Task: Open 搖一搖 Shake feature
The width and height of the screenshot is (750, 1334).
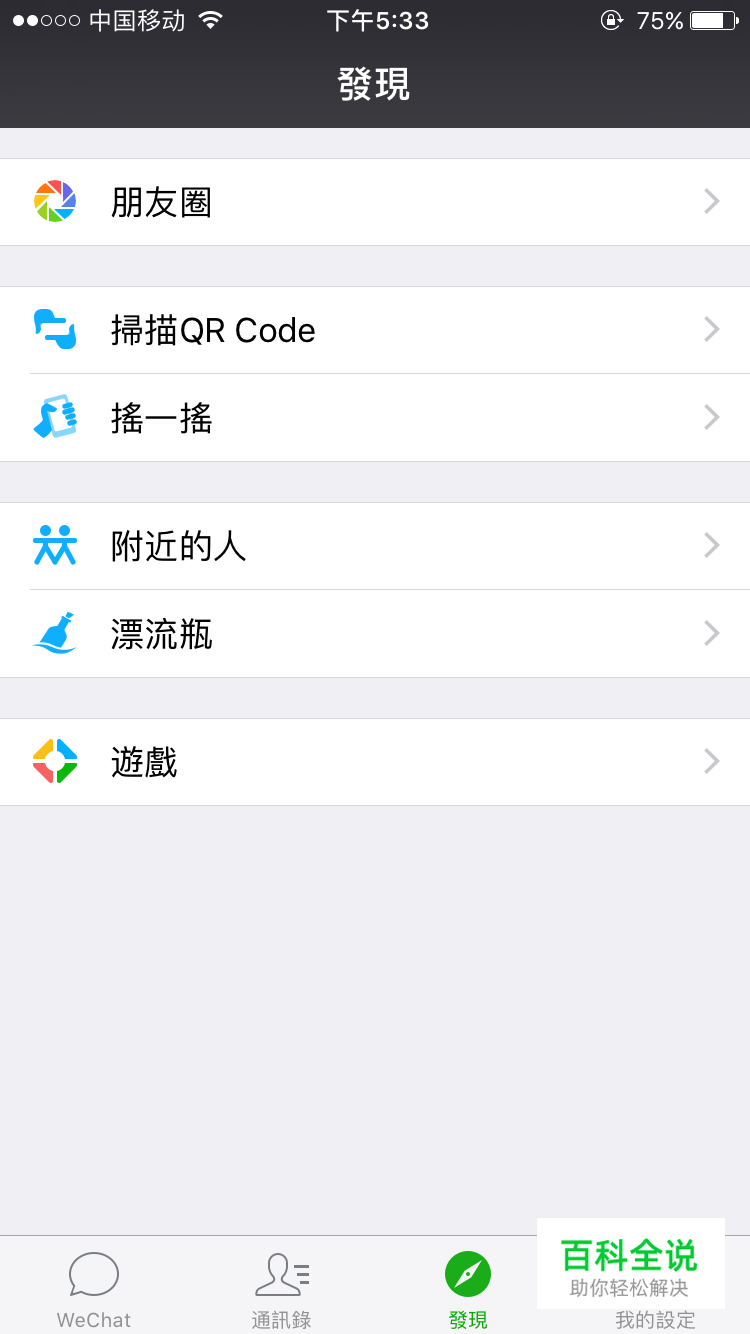Action: 374,418
